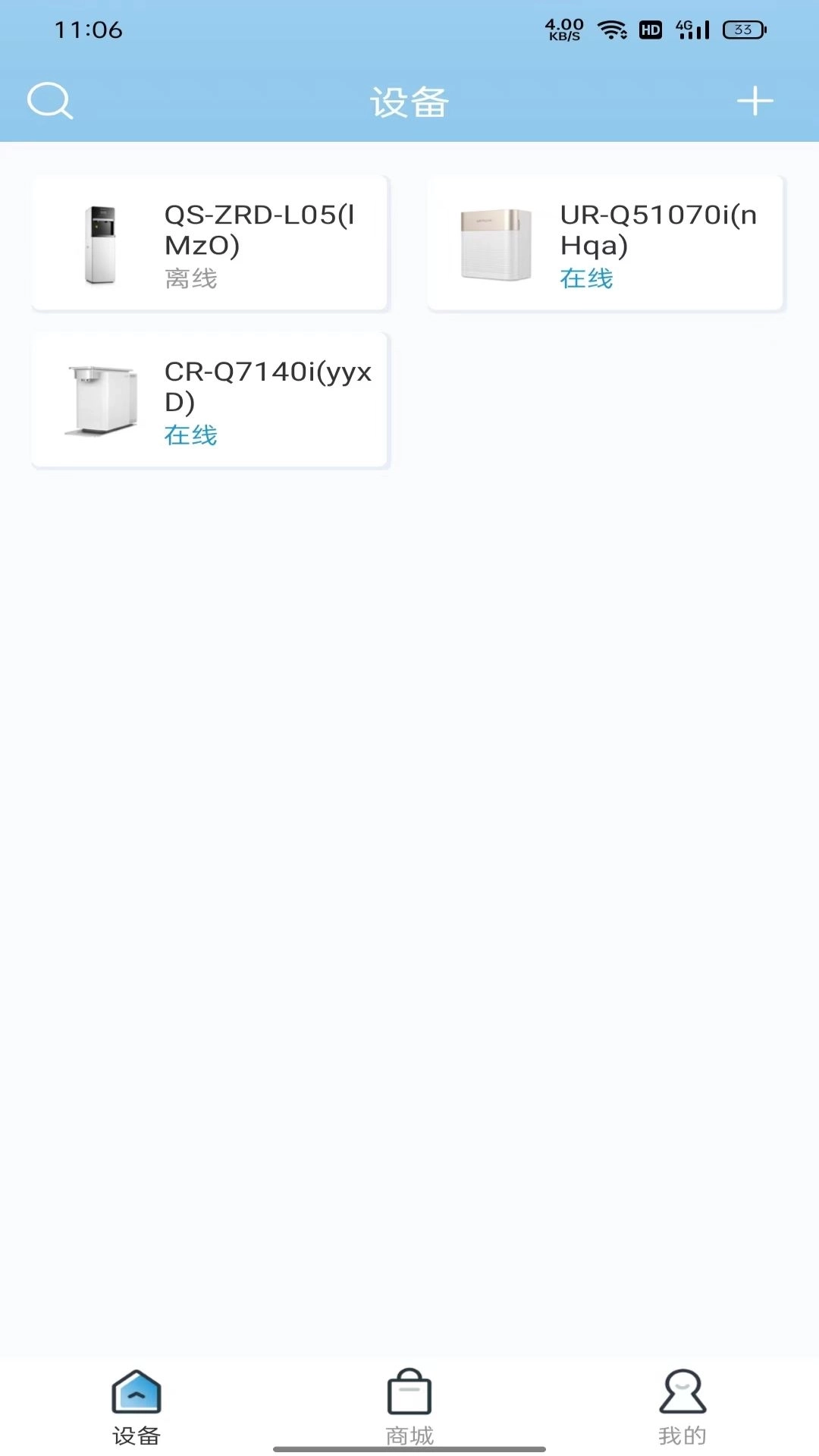Image resolution: width=819 pixels, height=1456 pixels.
Task: Open the offline QS-ZRD-L05 device card
Action: click(210, 244)
